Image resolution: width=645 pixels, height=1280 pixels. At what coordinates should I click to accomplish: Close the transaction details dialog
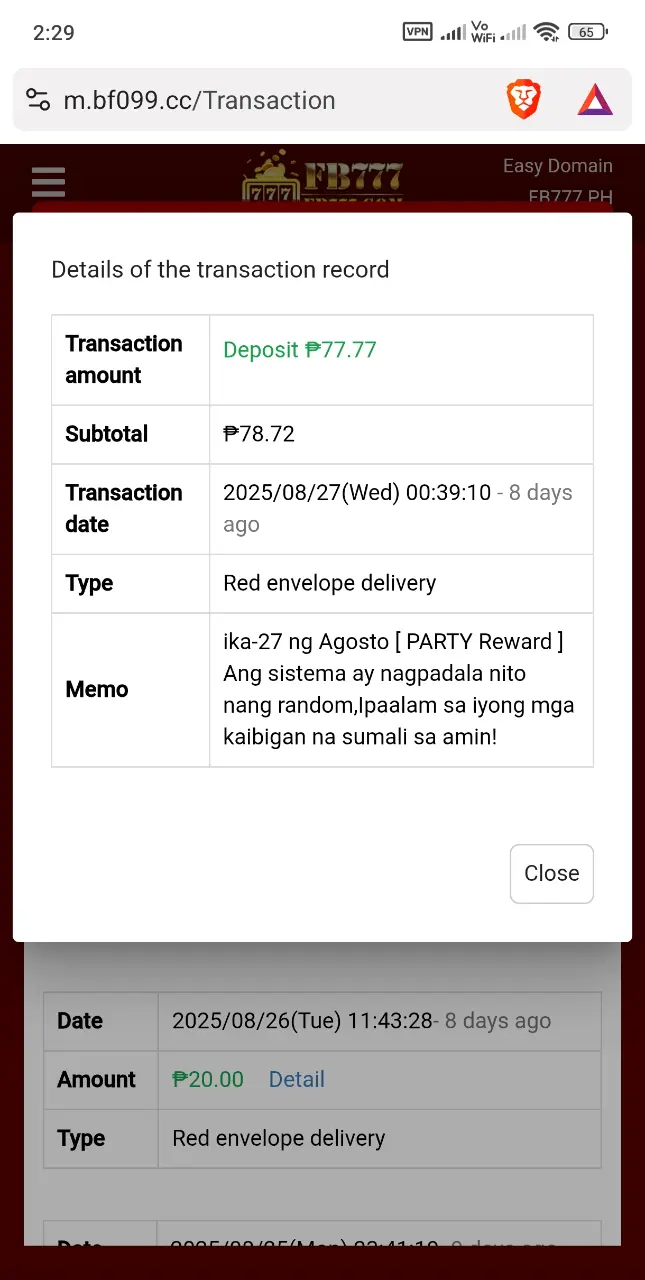click(x=551, y=873)
